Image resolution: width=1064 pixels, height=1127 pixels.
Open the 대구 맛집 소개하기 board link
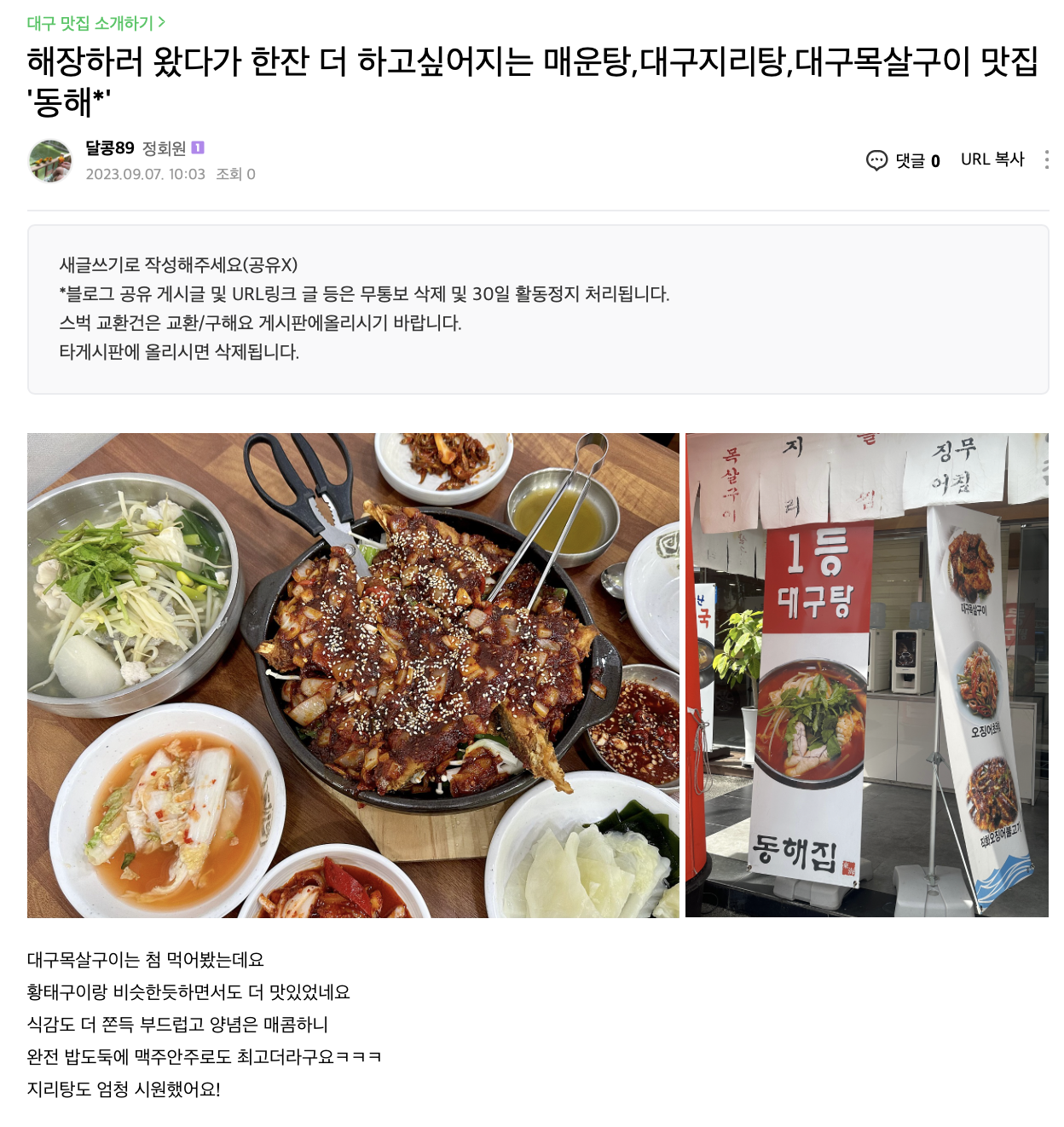95,23
